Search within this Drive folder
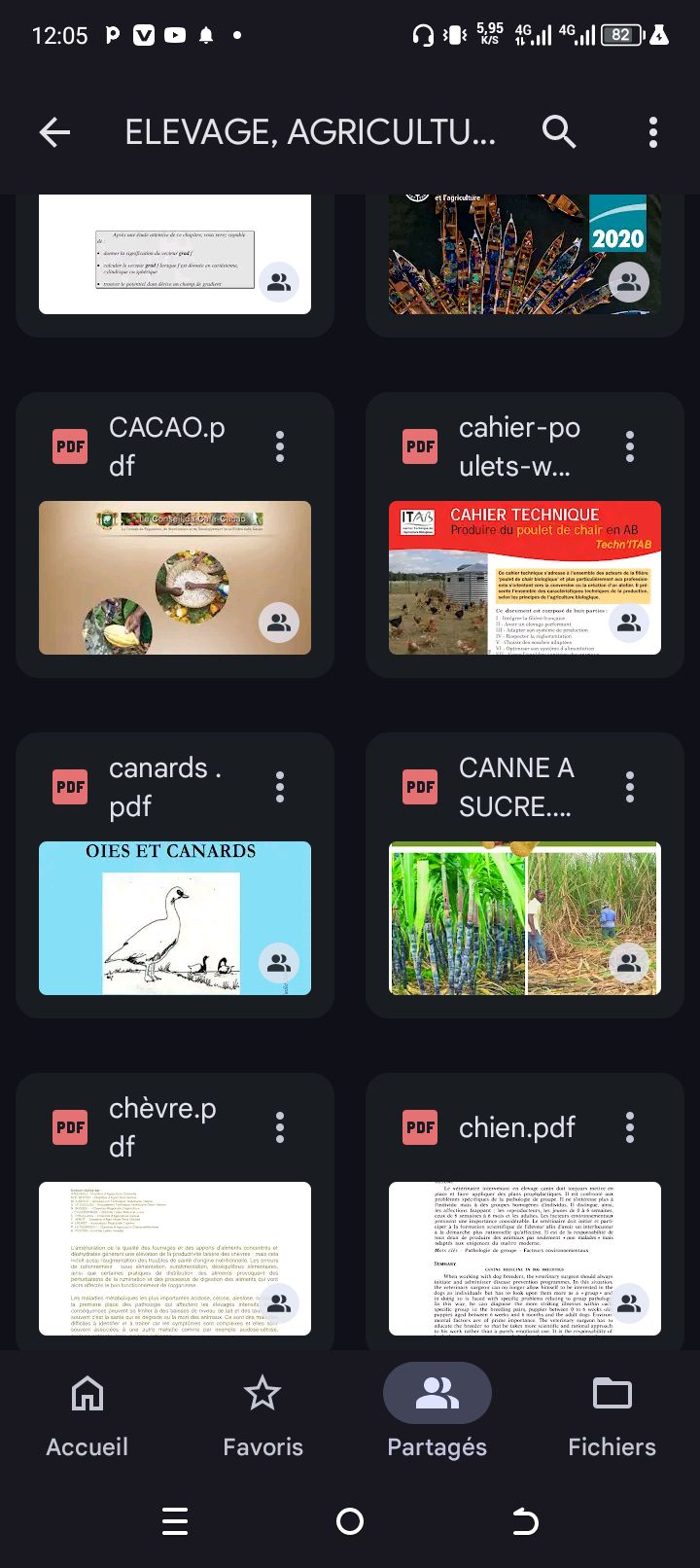 point(559,132)
